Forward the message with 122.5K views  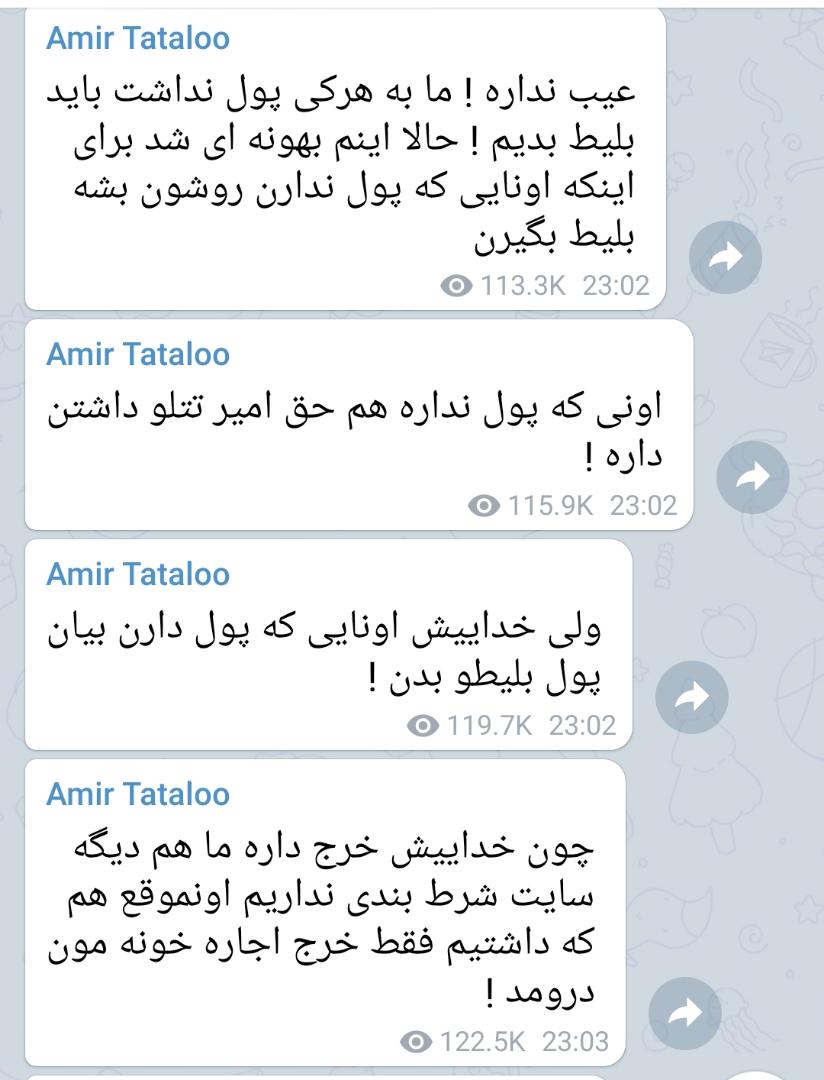[x=685, y=1015]
